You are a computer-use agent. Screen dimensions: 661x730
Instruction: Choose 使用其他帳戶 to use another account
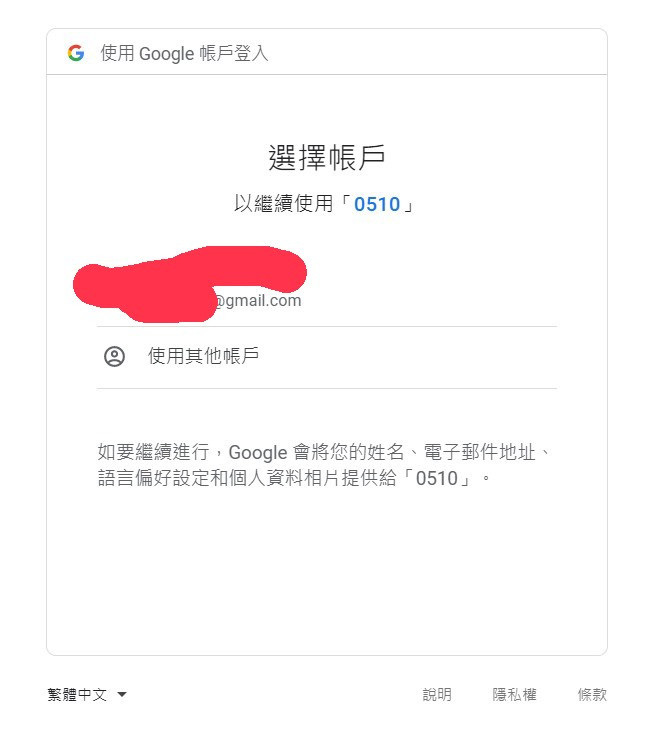(x=203, y=356)
